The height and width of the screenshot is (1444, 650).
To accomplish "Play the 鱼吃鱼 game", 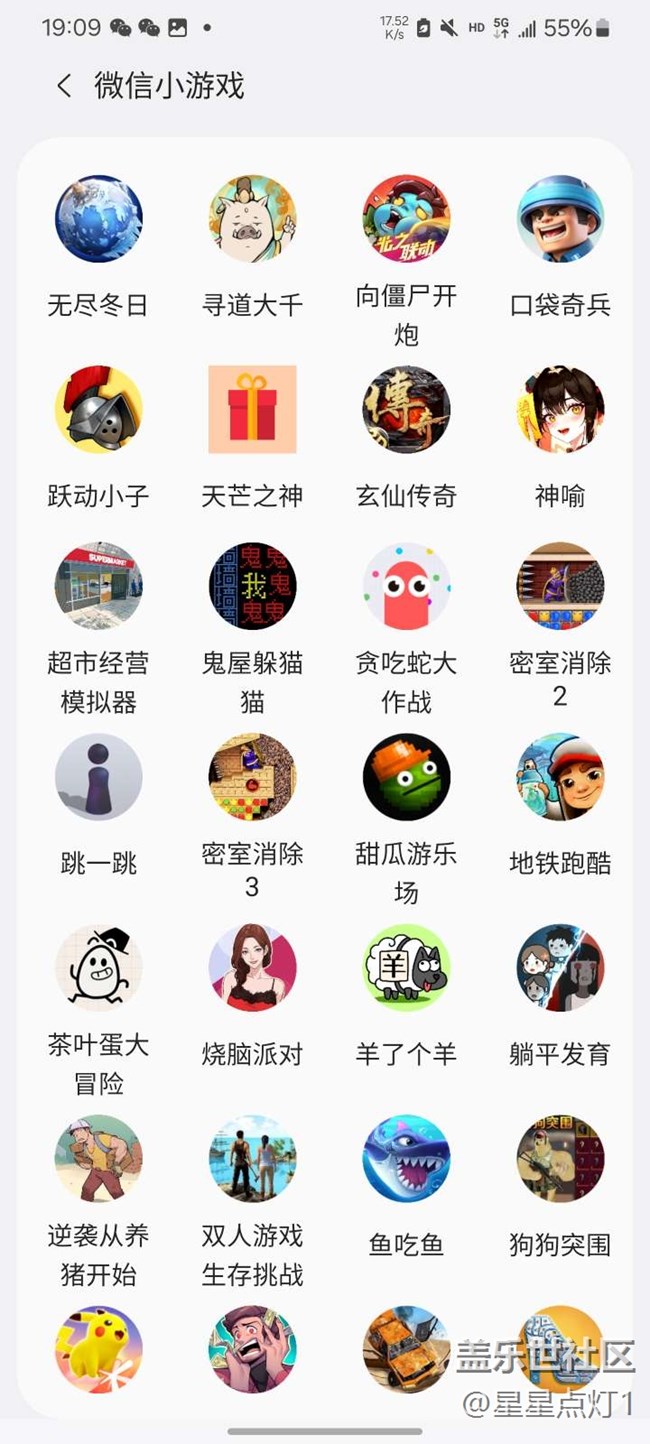I will pyautogui.click(x=406, y=1158).
